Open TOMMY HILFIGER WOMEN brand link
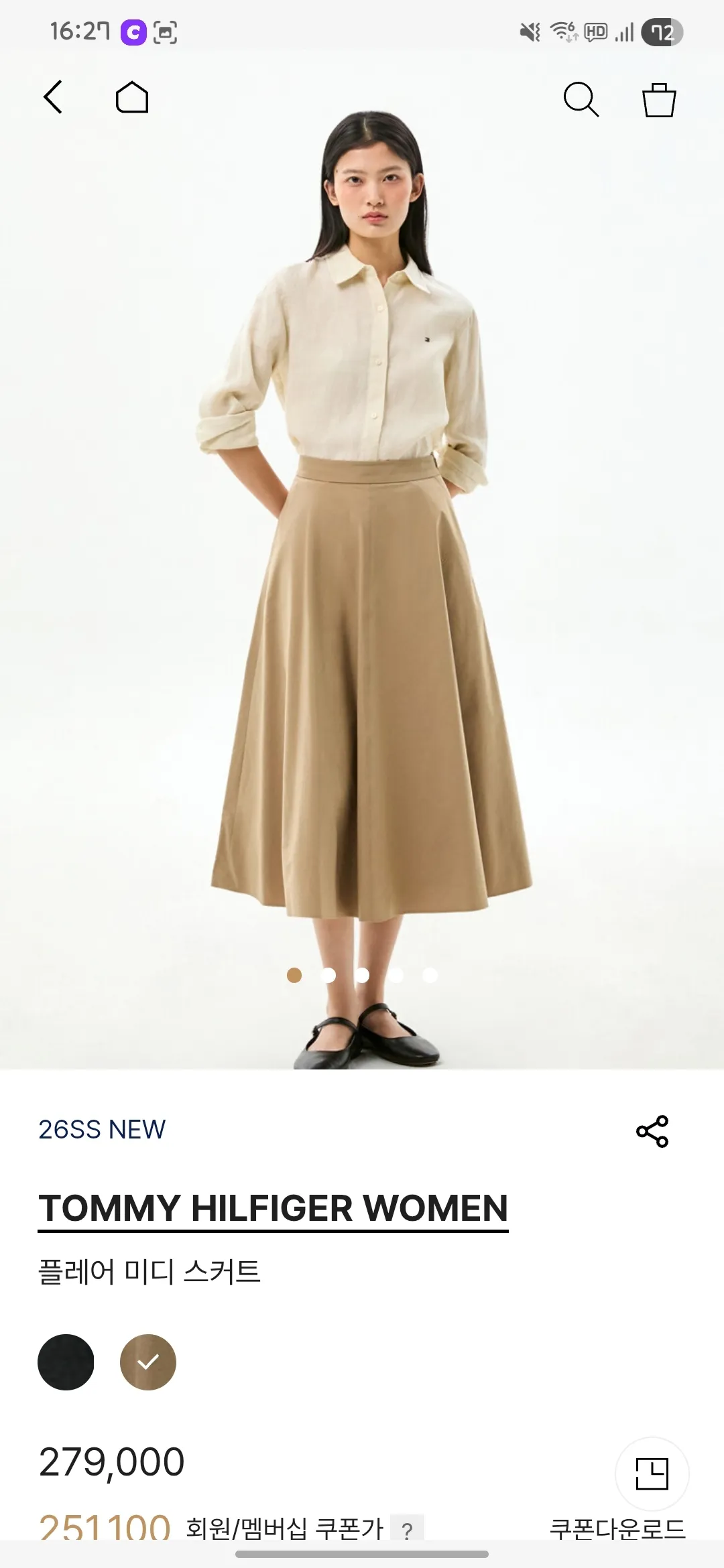The width and height of the screenshot is (724, 1568). tap(273, 1208)
